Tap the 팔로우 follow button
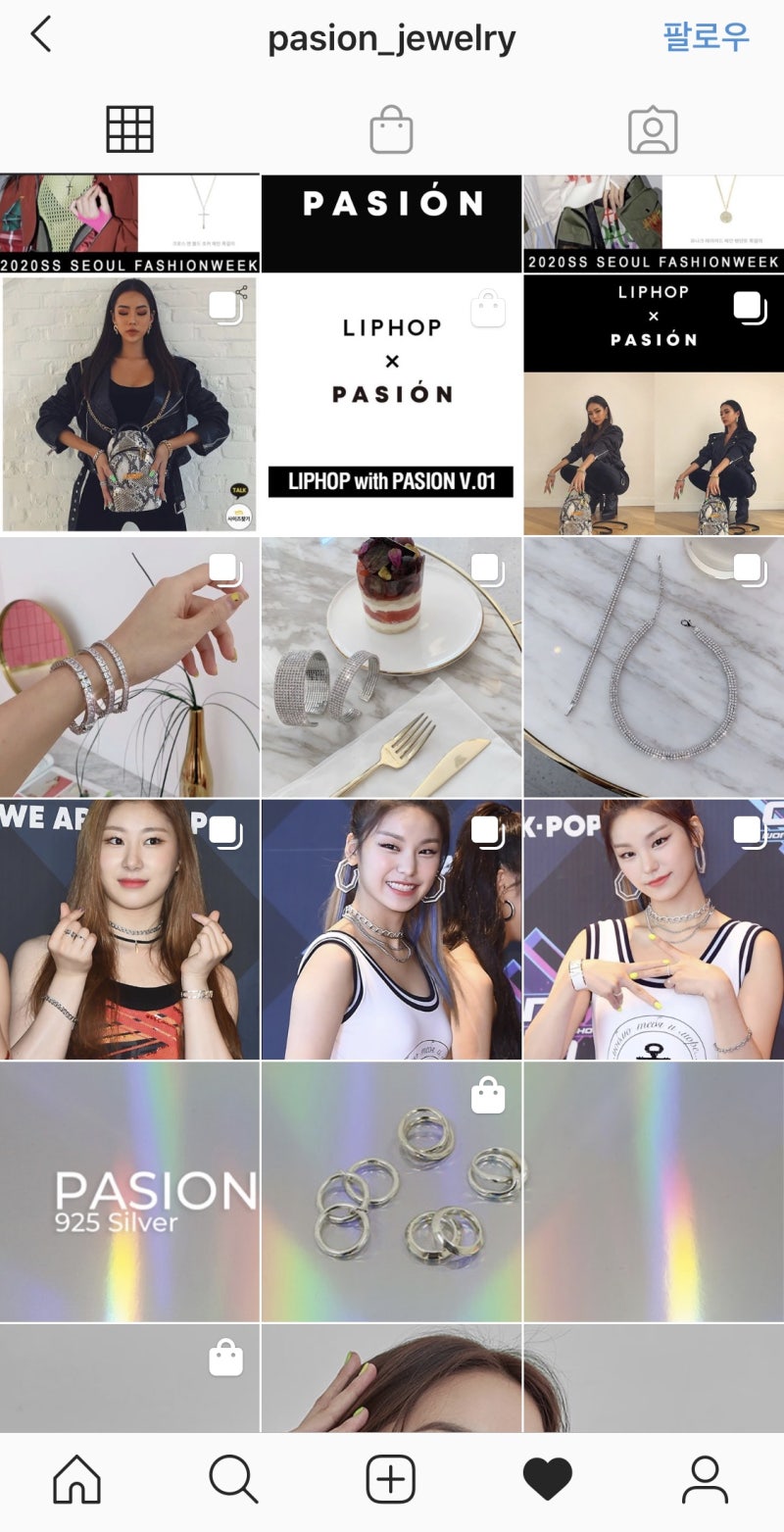Screen dimensions: 784x1532 tap(706, 36)
